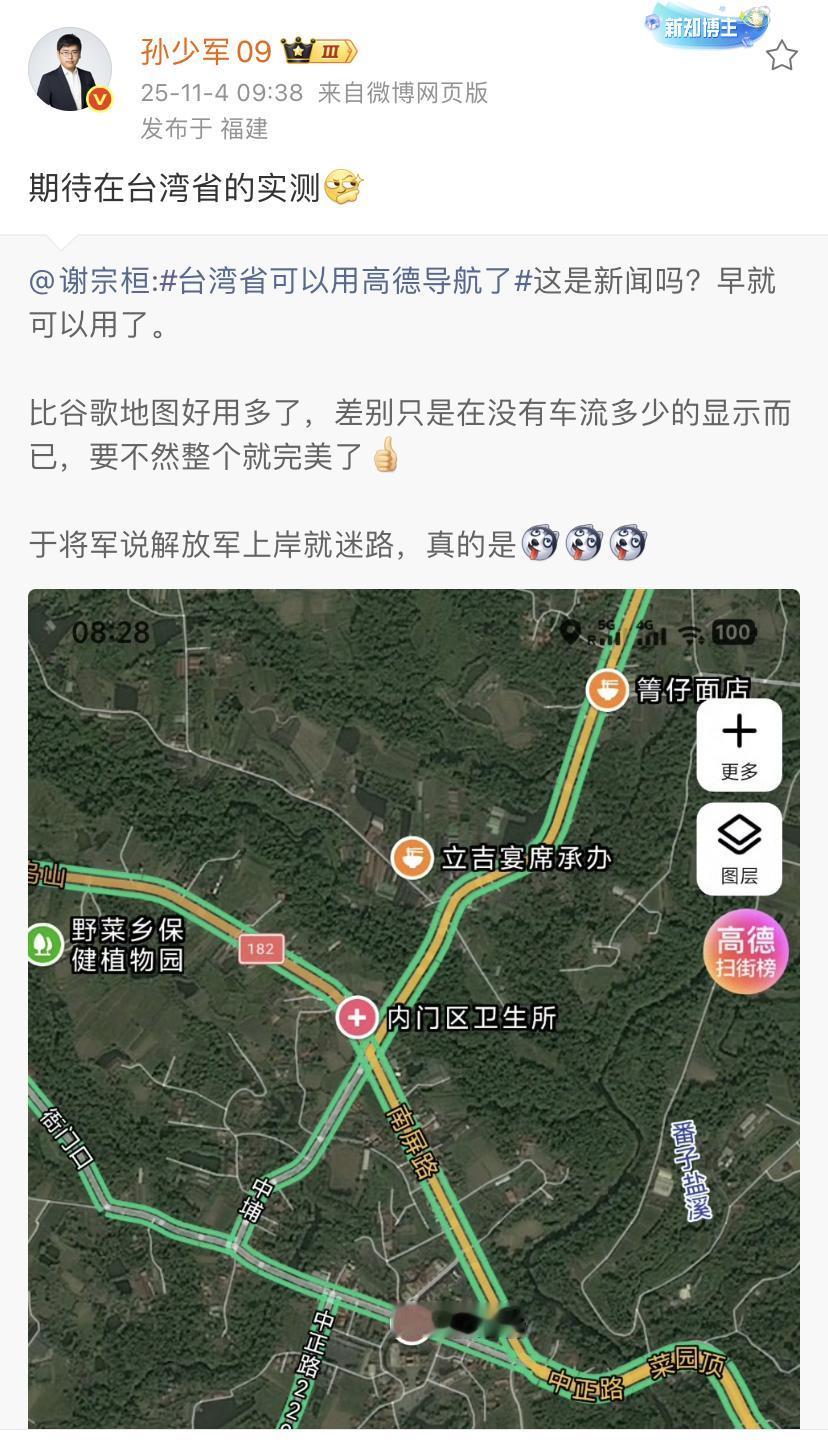Toggle the star to favorite this post
Screen dimensions: 828x1446
click(781, 56)
